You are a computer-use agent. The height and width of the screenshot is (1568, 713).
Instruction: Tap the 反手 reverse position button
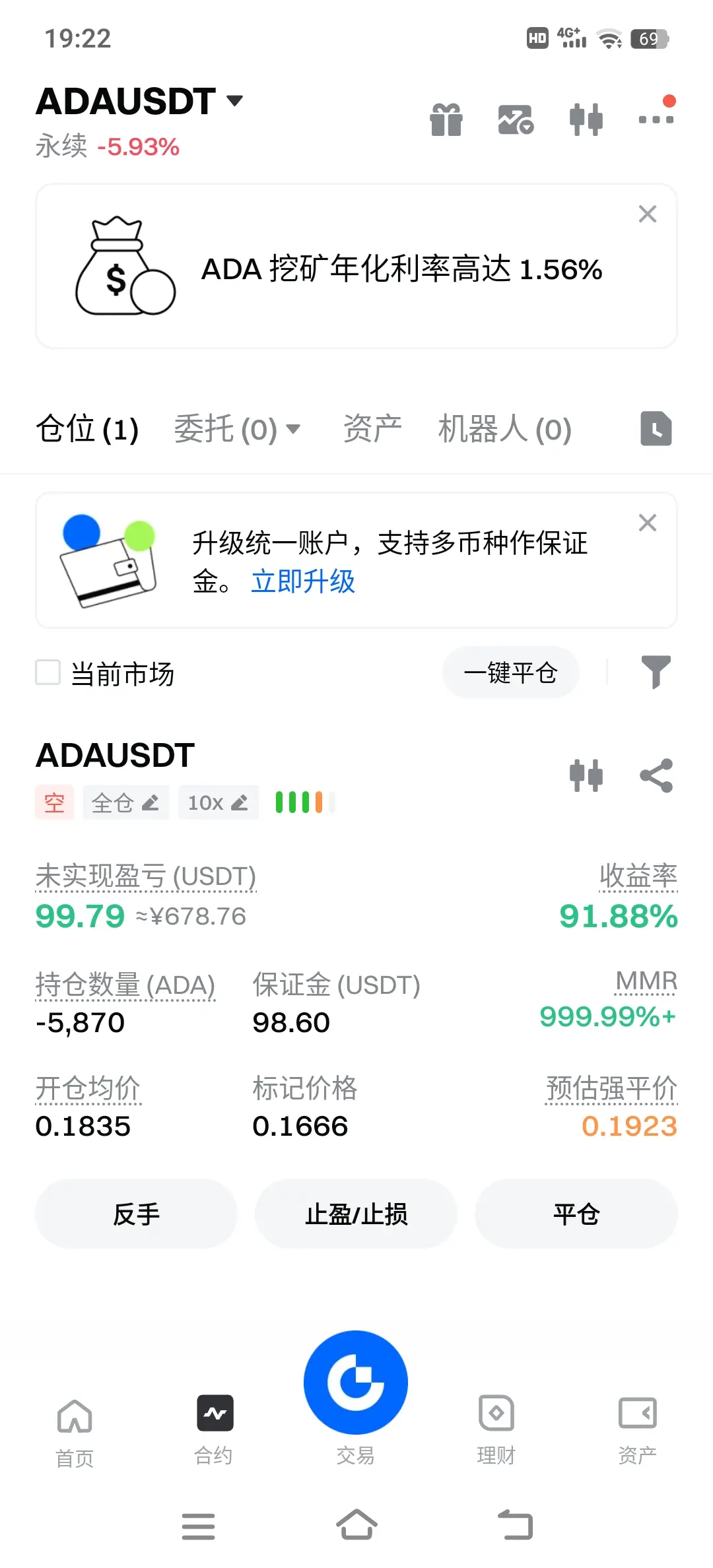point(136,1214)
